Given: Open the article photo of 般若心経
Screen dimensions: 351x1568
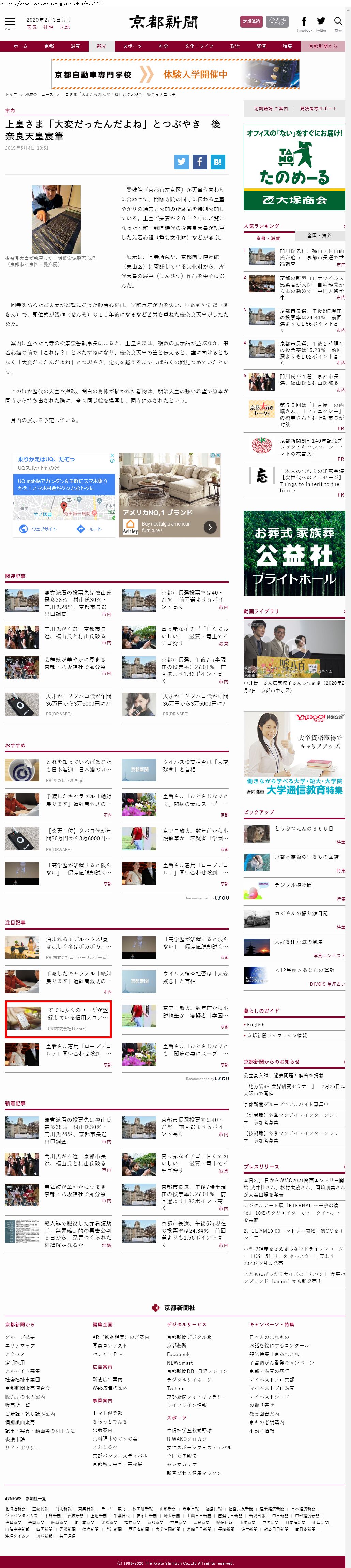Looking at the screenshot, I should (x=56, y=219).
